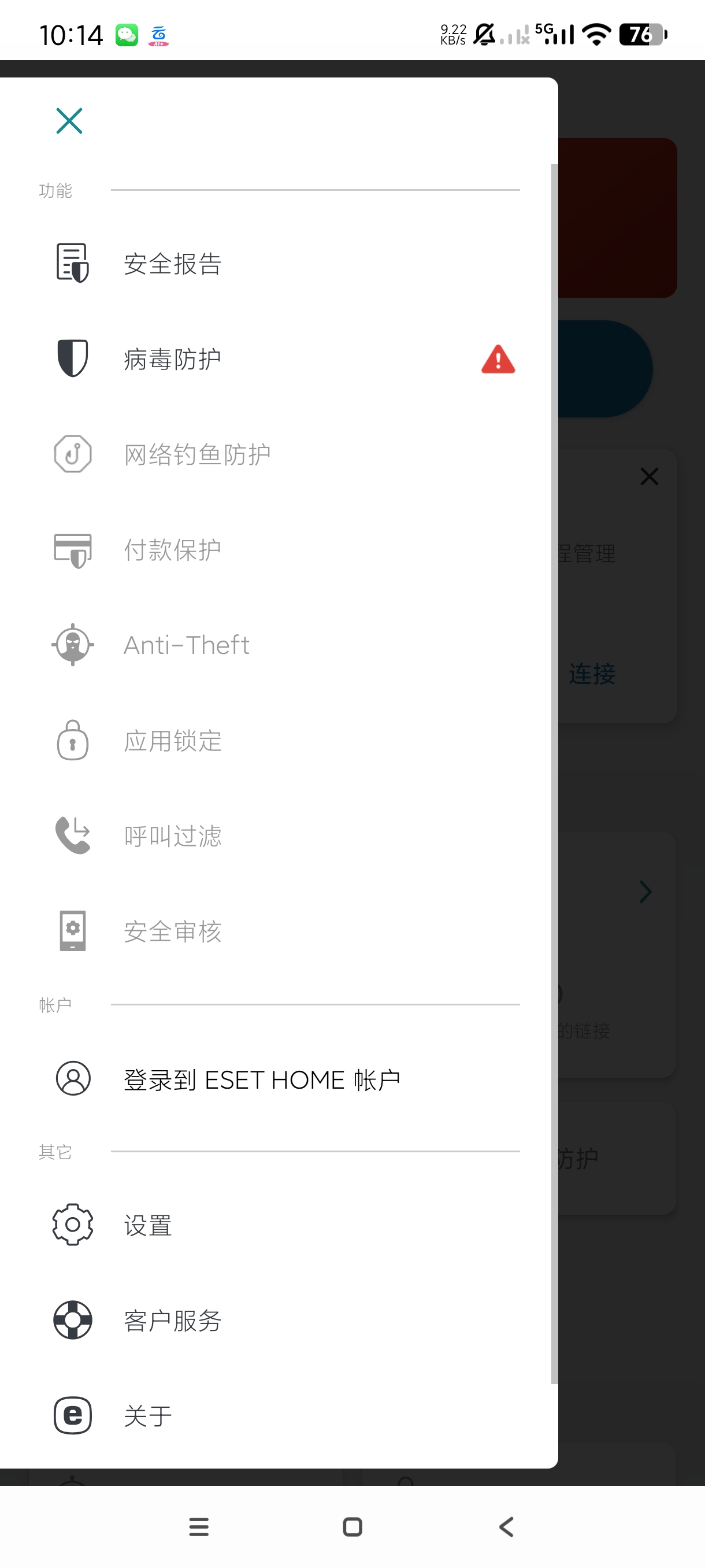Open 安全报告 security report

pos(173,264)
